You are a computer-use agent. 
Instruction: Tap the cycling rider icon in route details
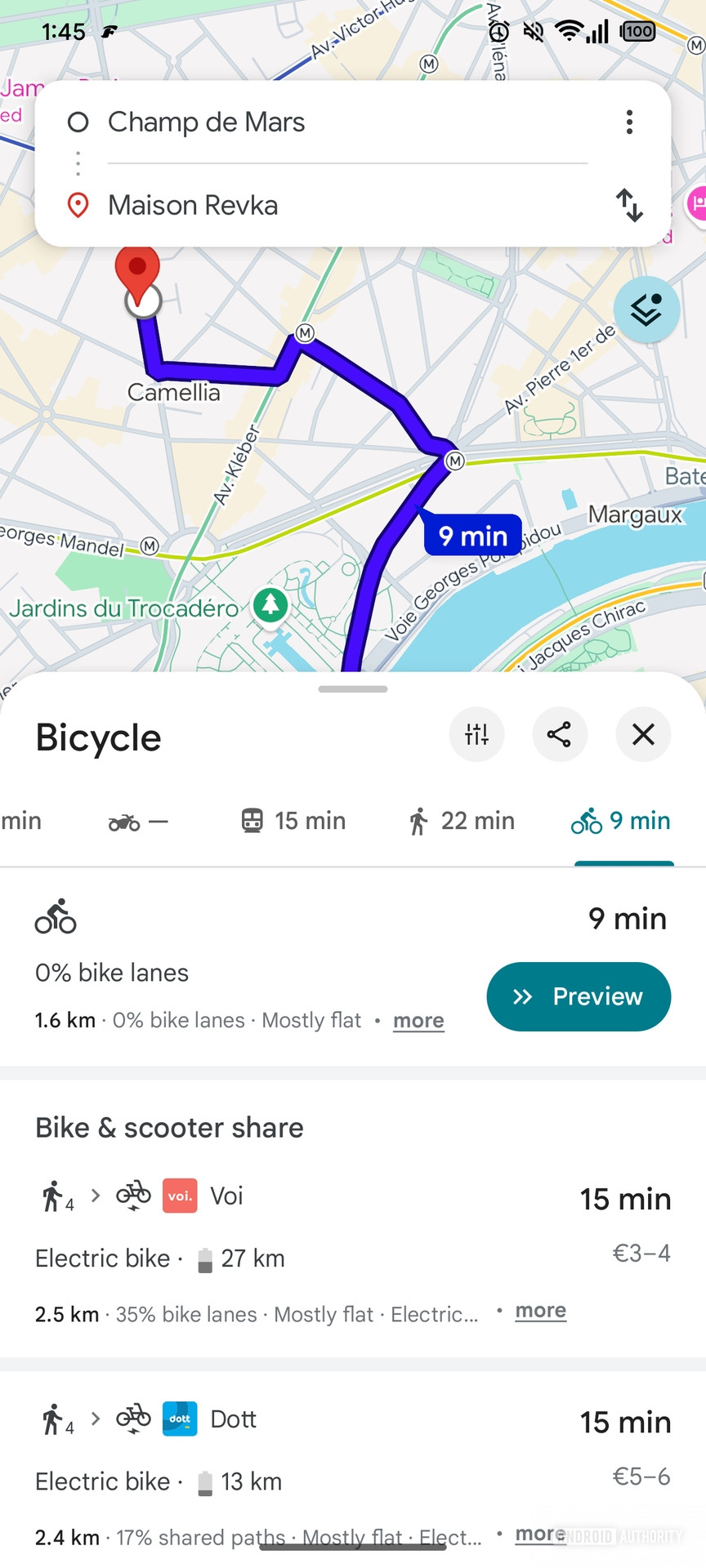(56, 916)
